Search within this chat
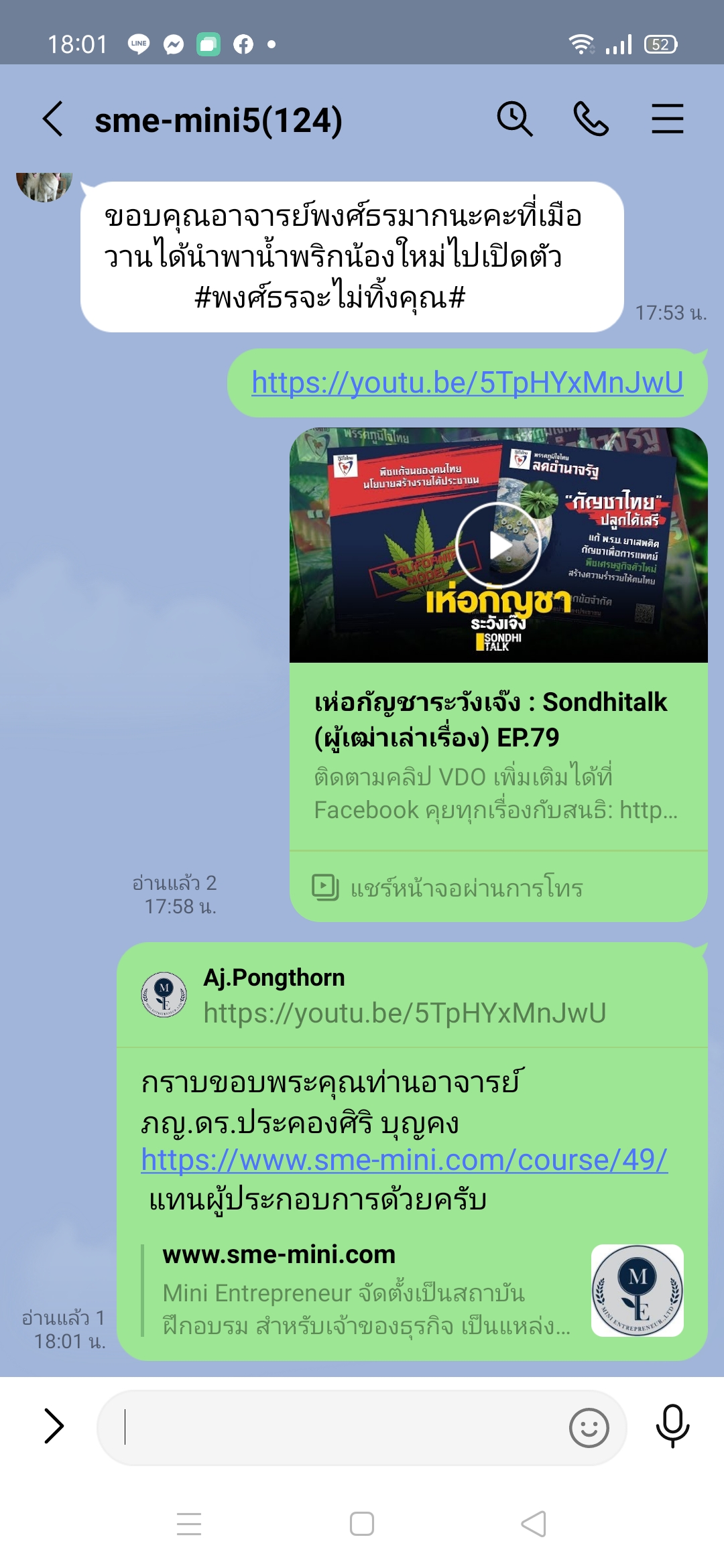The image size is (724, 1568). pyautogui.click(x=514, y=119)
